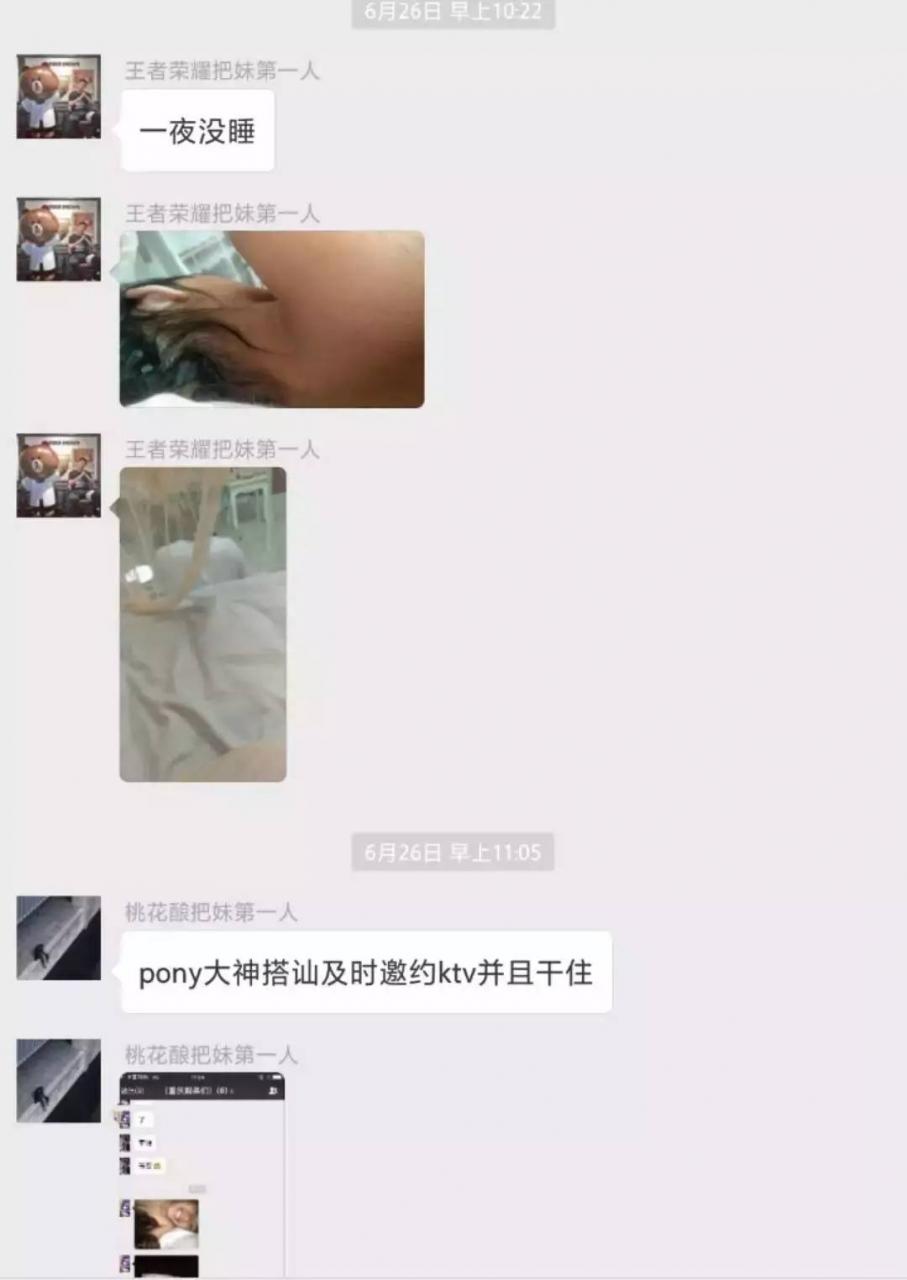Tap the group members icon inside shared screenshot
Screen dimensions: 907x1280
(273, 1091)
